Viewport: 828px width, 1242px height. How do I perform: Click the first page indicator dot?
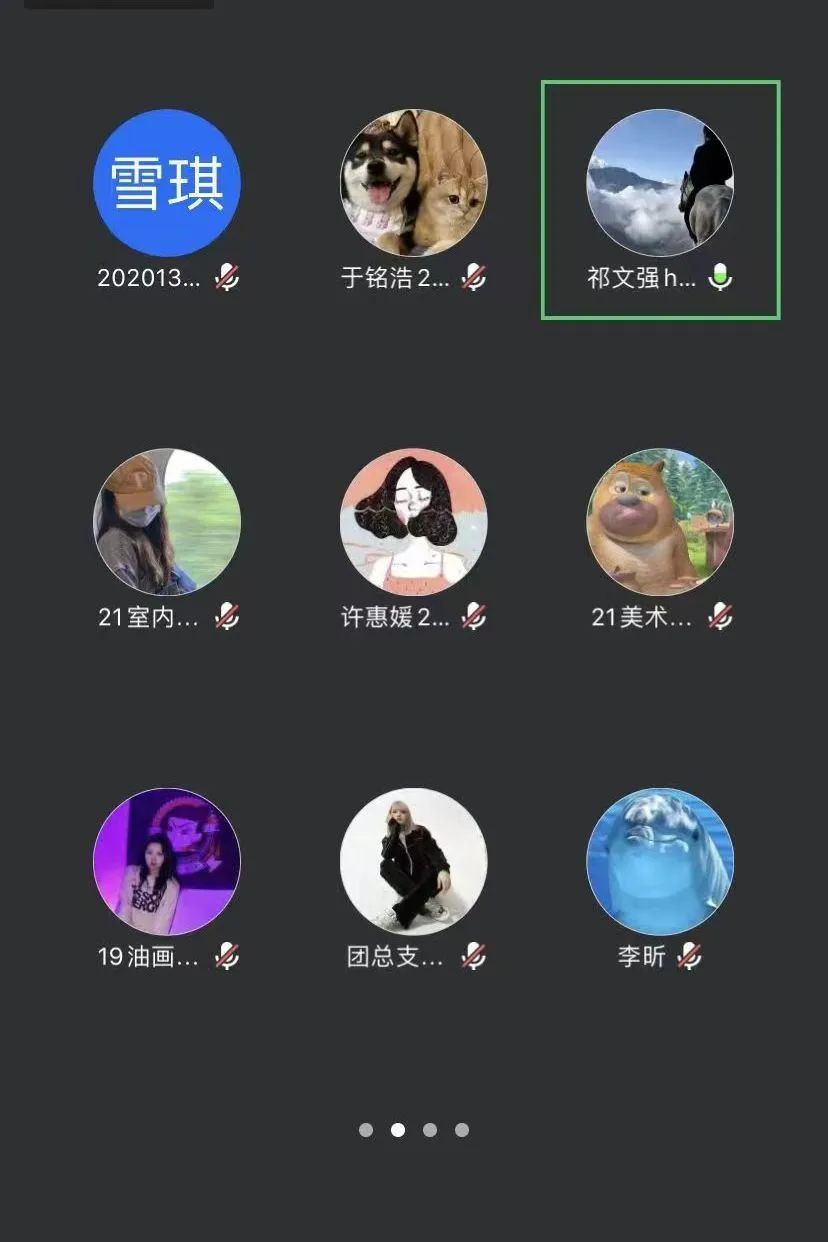(x=367, y=1130)
